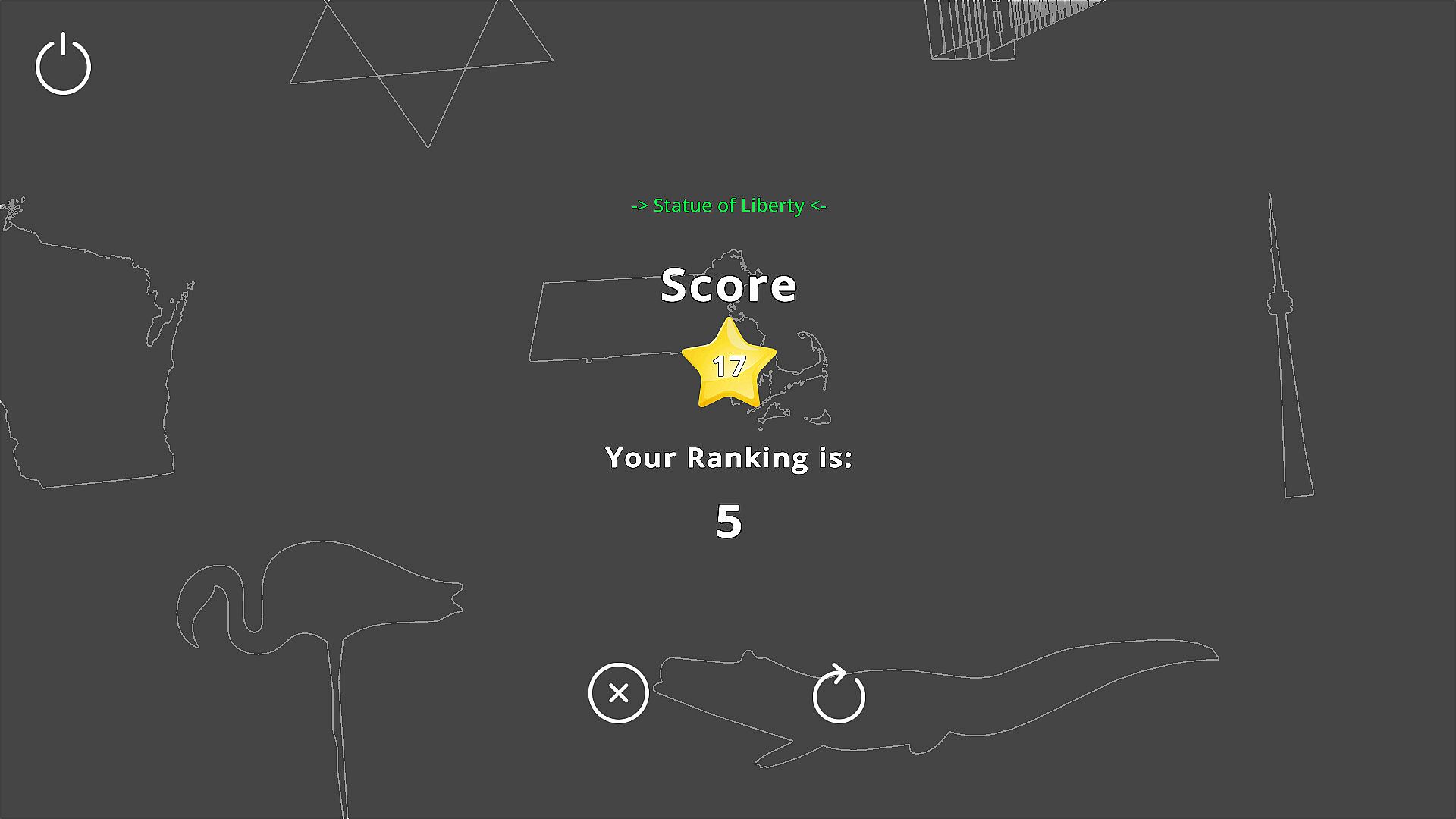This screenshot has height=819, width=1456.
Task: Restart the game with the replay icon
Action: 839,695
